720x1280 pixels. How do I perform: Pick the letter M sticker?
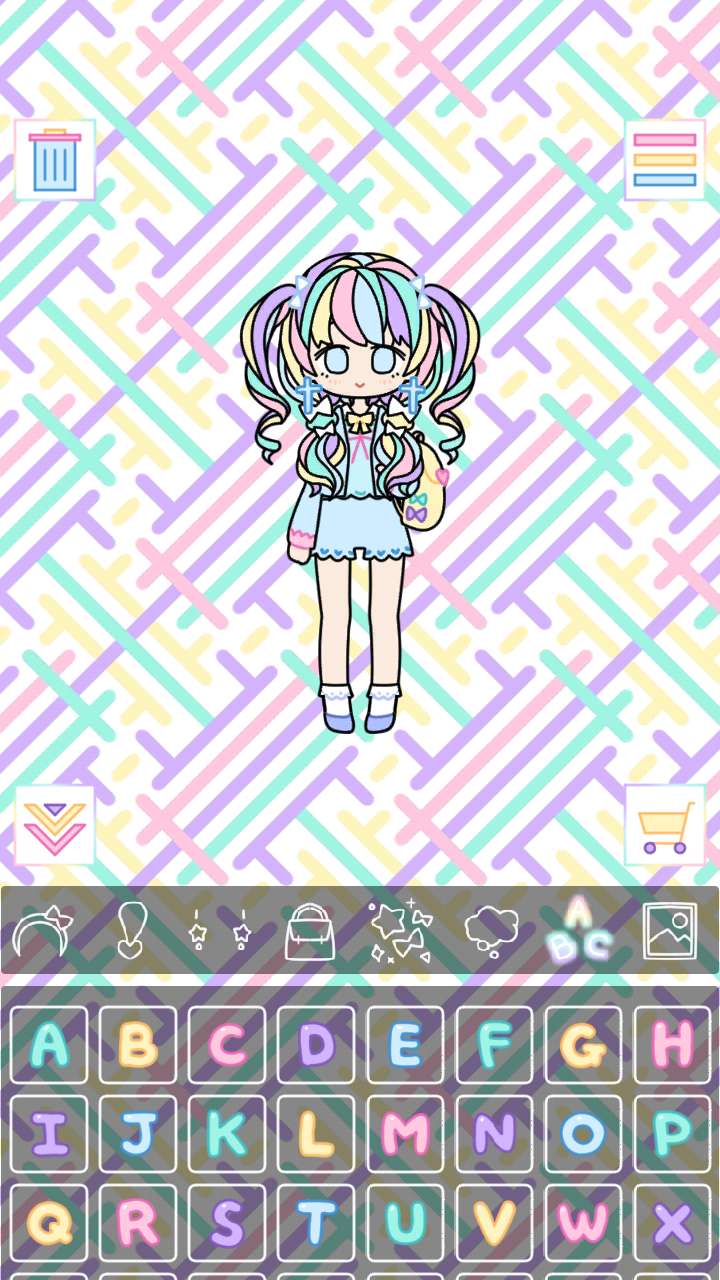tap(405, 1134)
